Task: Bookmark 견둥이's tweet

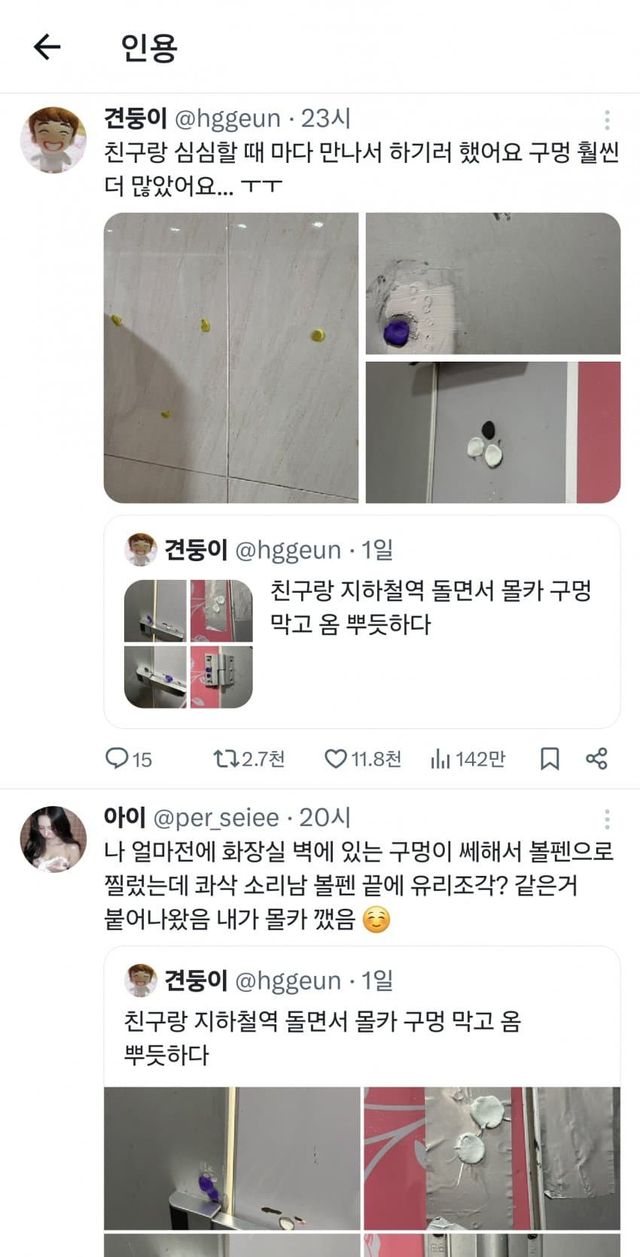Action: [550, 759]
